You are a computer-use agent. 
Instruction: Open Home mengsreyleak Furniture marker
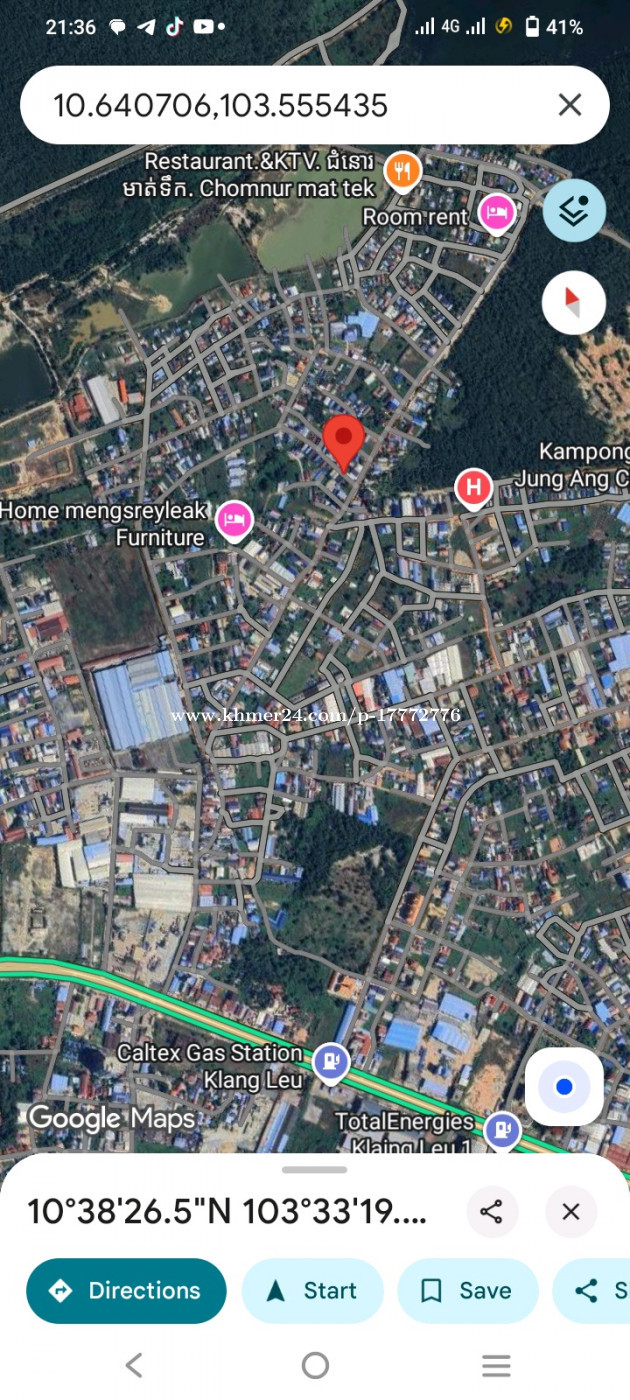pos(234,520)
